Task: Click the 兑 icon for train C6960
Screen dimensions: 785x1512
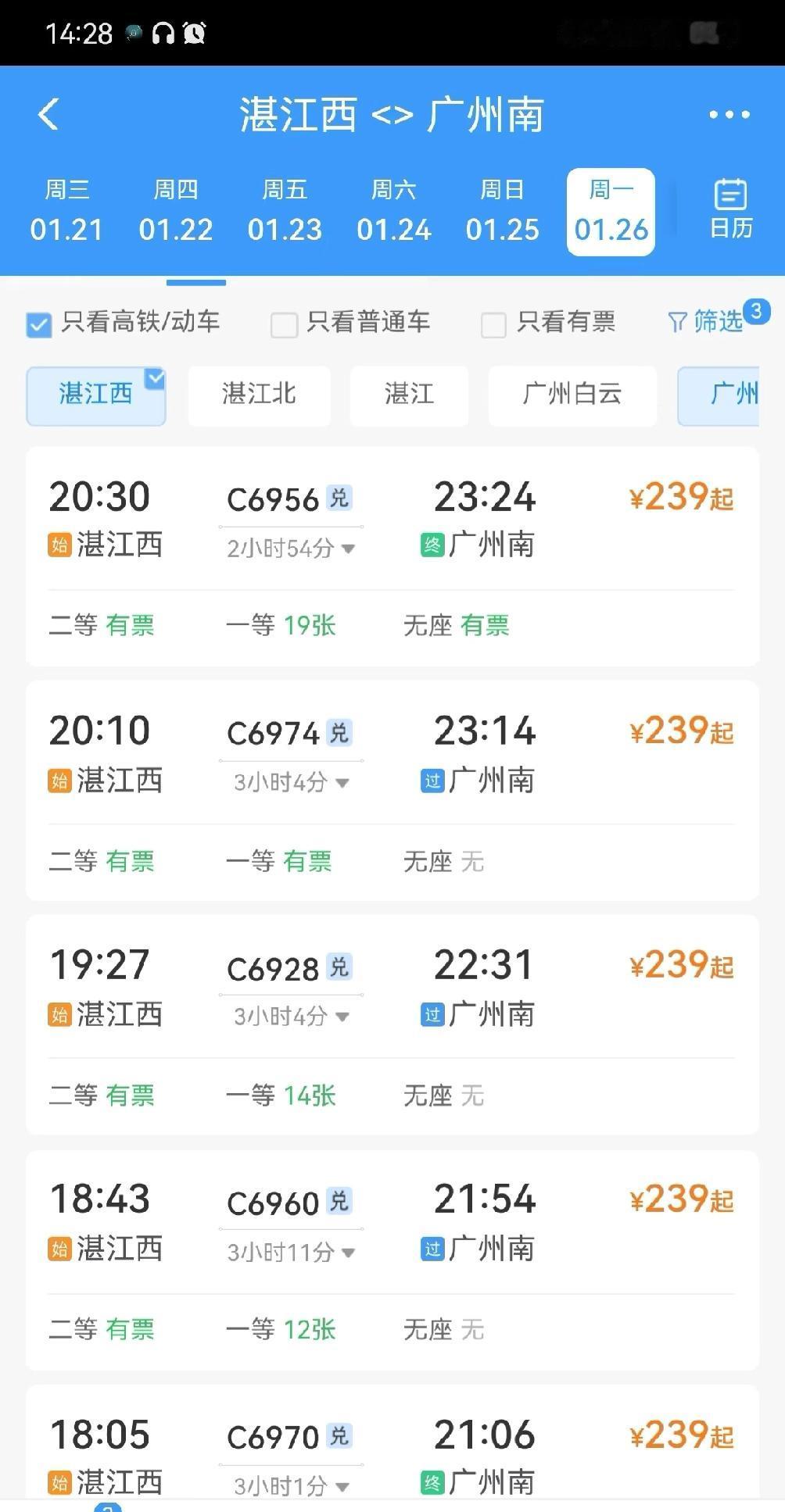Action: coord(342,1202)
